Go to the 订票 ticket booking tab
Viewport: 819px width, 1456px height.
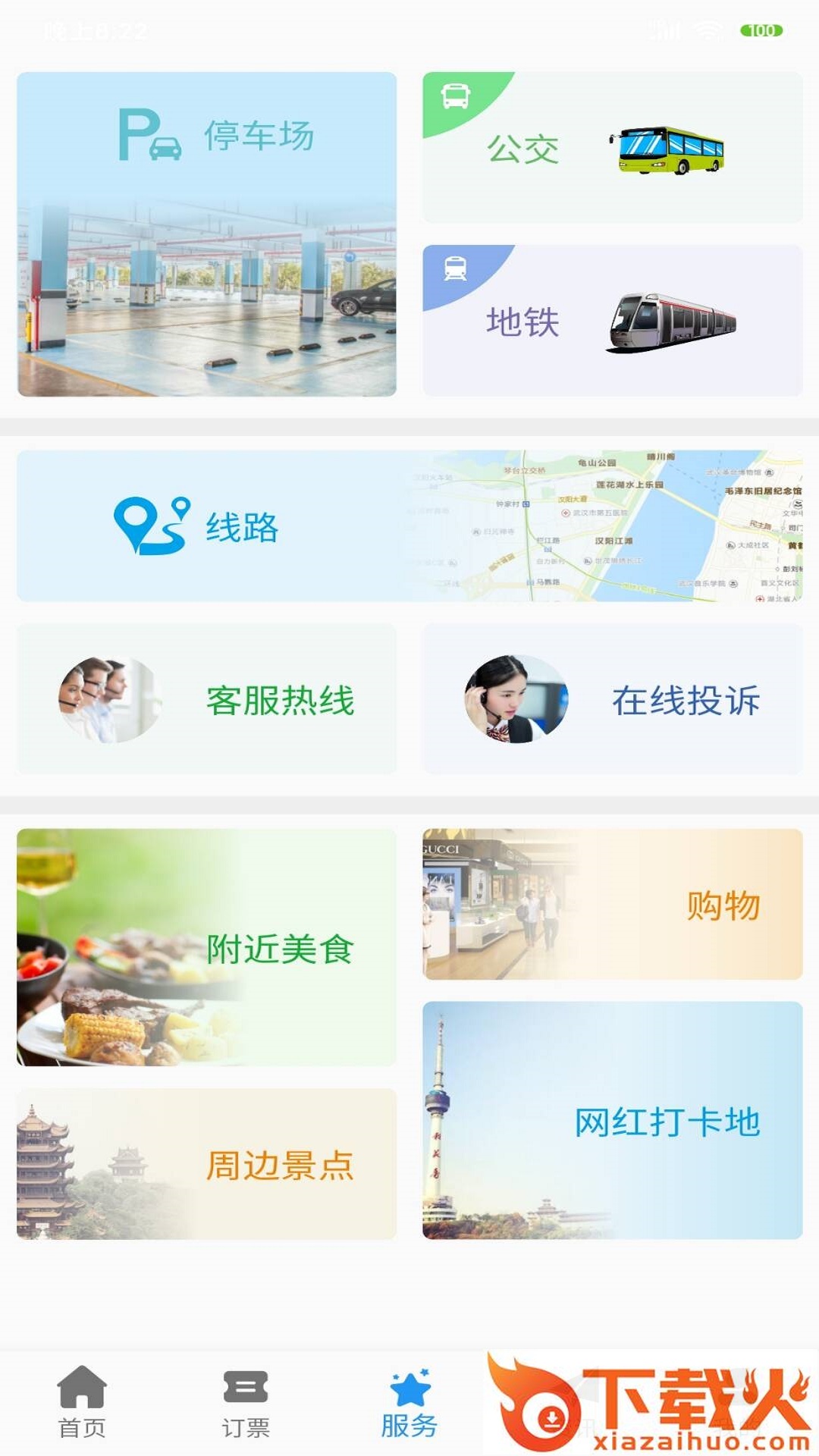(246, 1401)
